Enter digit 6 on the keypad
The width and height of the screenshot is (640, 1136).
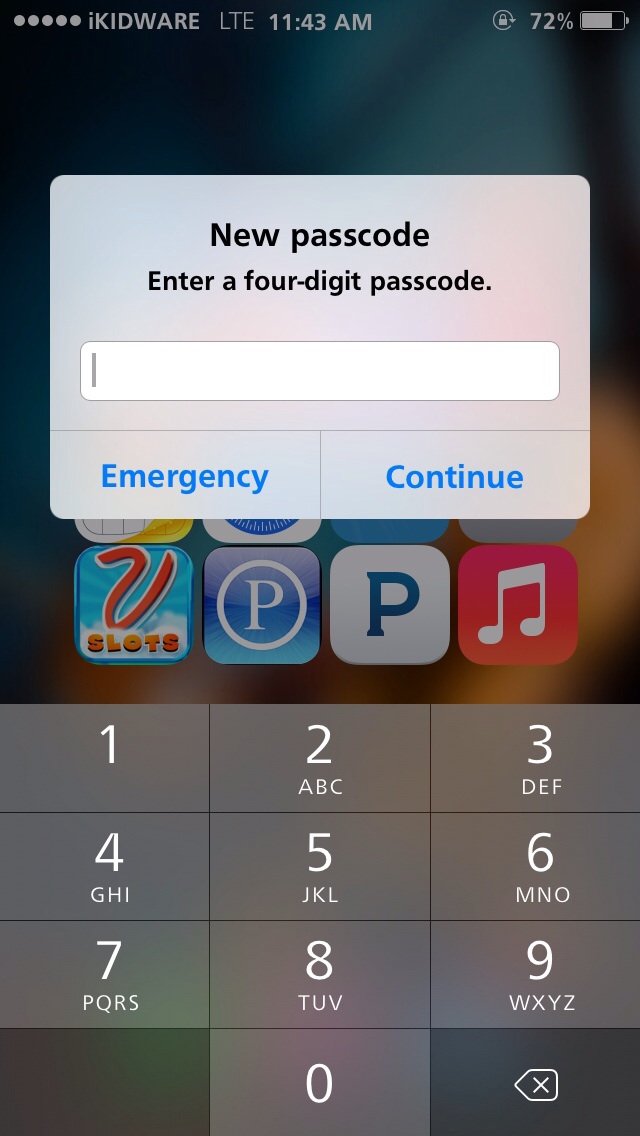point(536,866)
